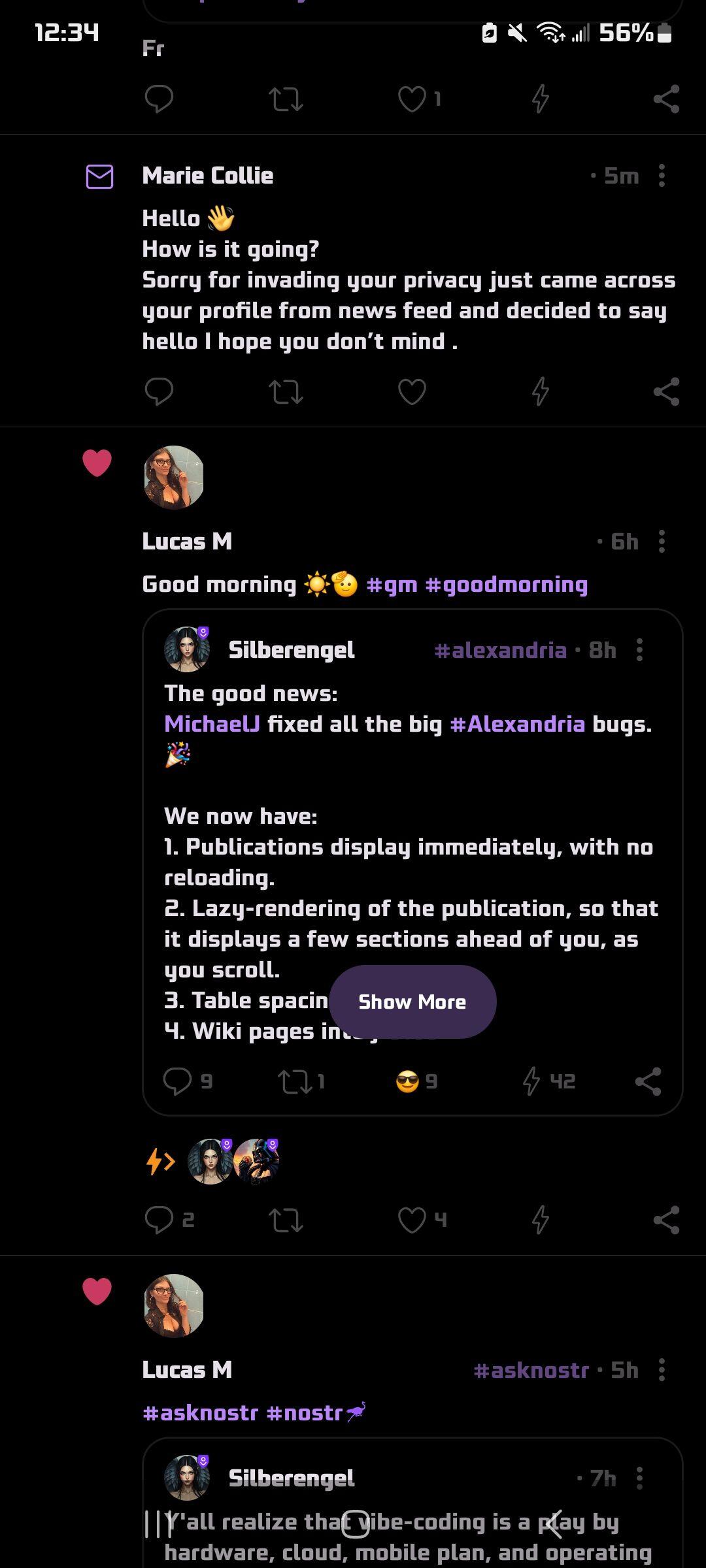Open the #asknostr tag beside 5h timestamp

point(531,1370)
